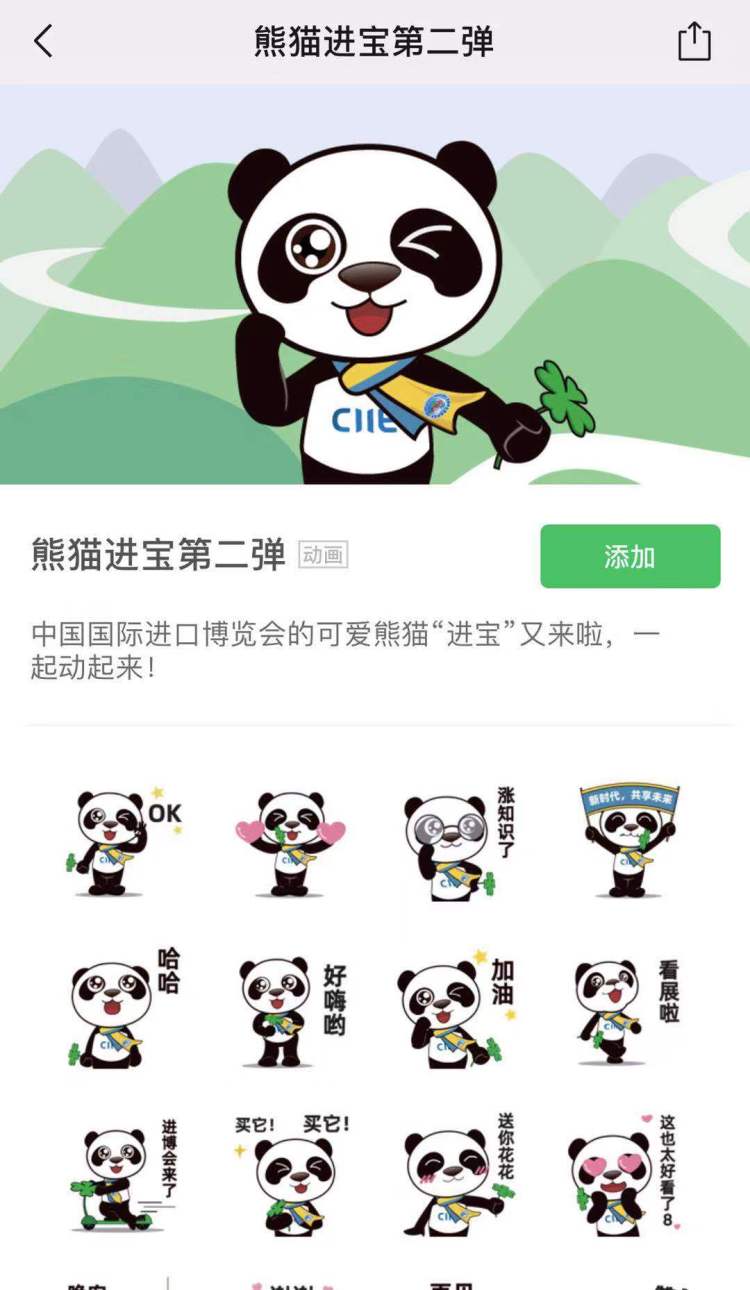
Task: Select the 加油 sticker
Action: 457,1010
